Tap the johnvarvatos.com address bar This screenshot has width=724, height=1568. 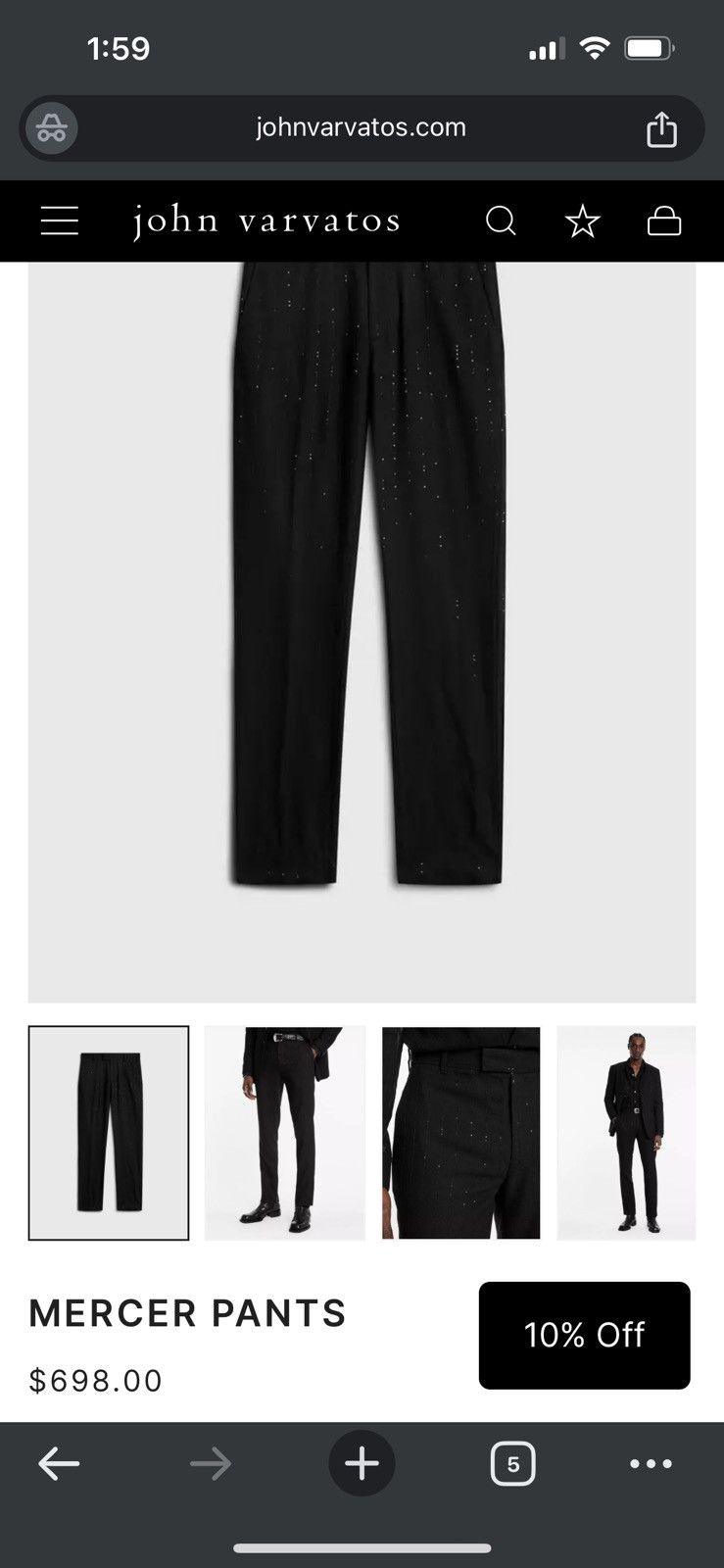click(x=361, y=128)
